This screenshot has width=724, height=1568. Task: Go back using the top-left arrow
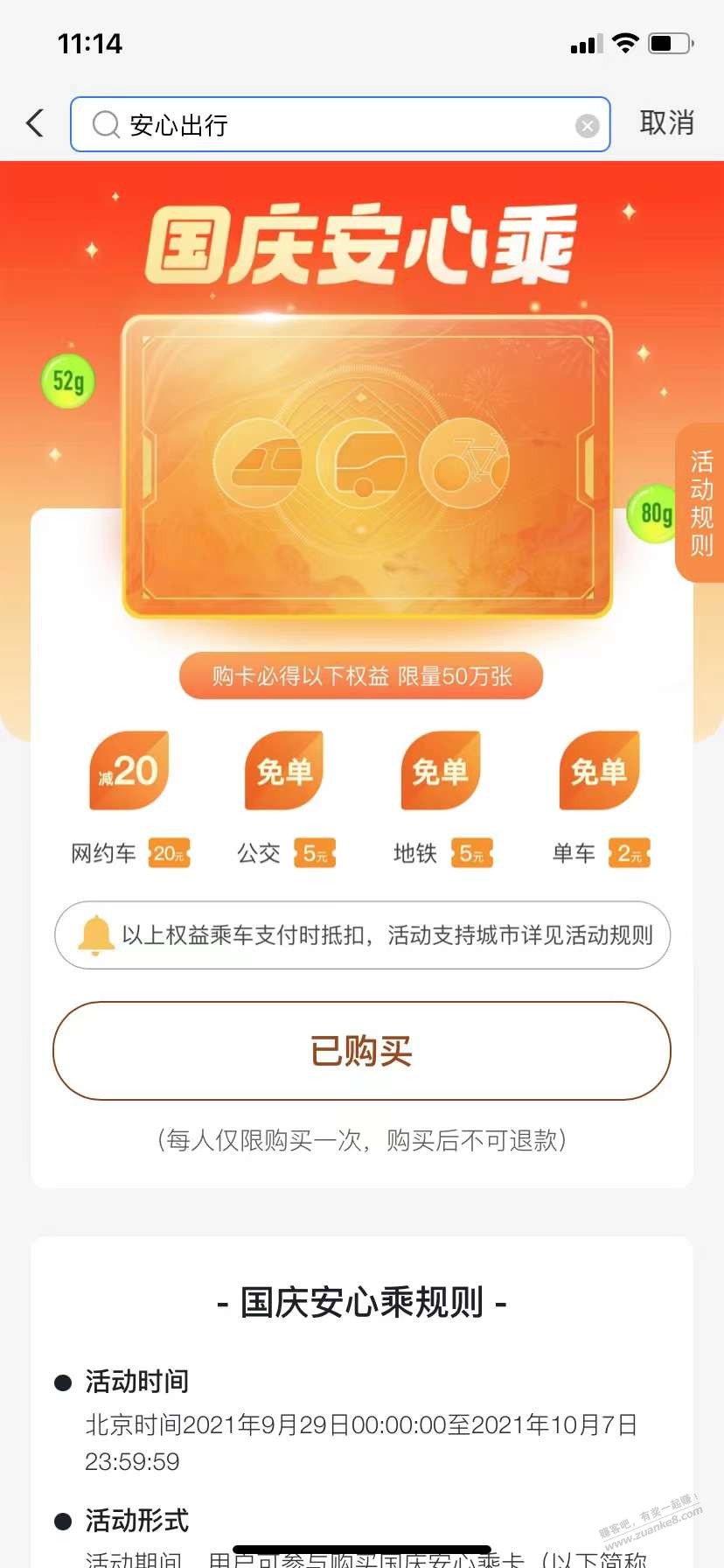click(36, 123)
